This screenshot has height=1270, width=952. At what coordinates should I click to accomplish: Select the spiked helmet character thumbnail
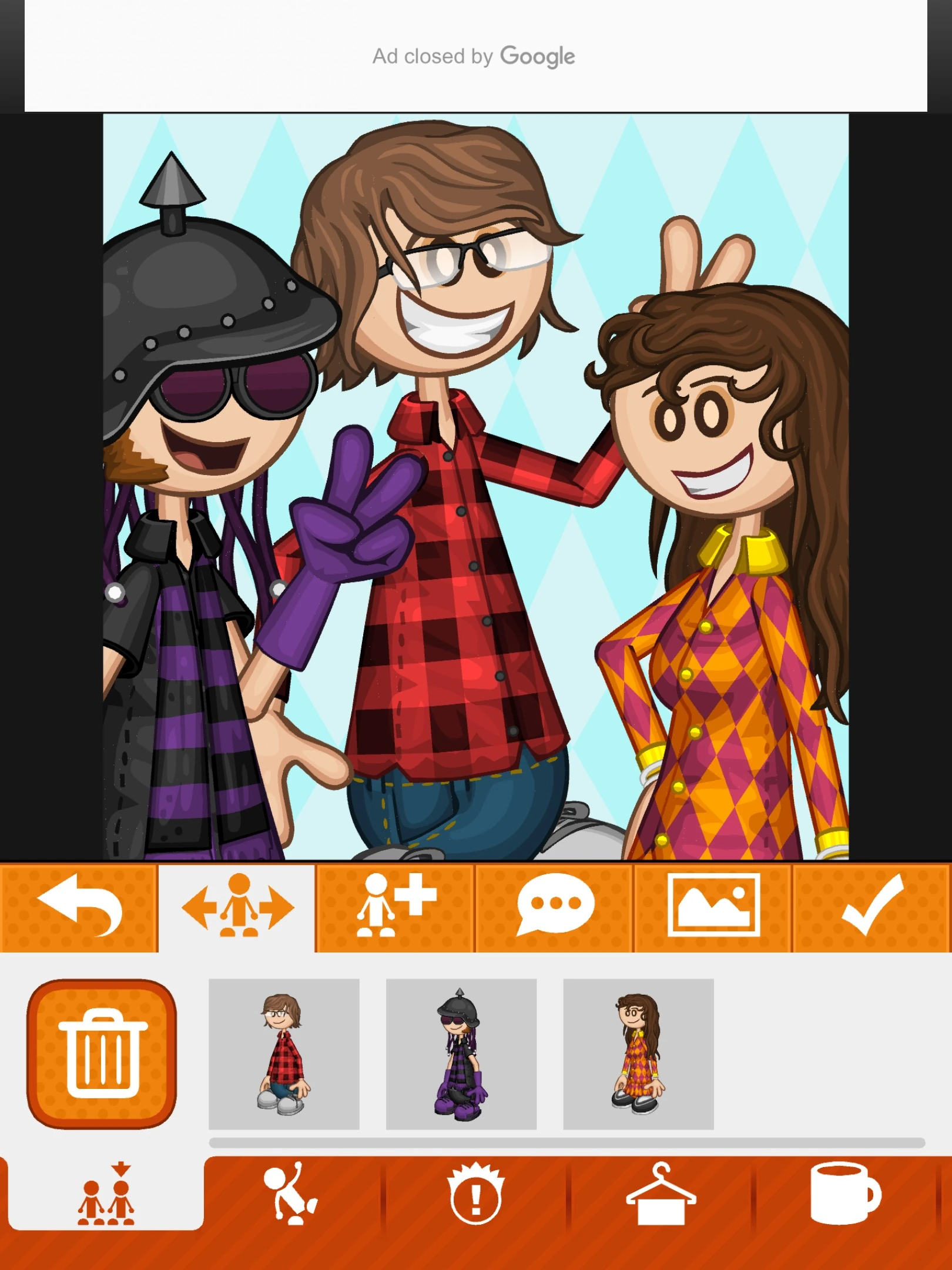tap(461, 1054)
